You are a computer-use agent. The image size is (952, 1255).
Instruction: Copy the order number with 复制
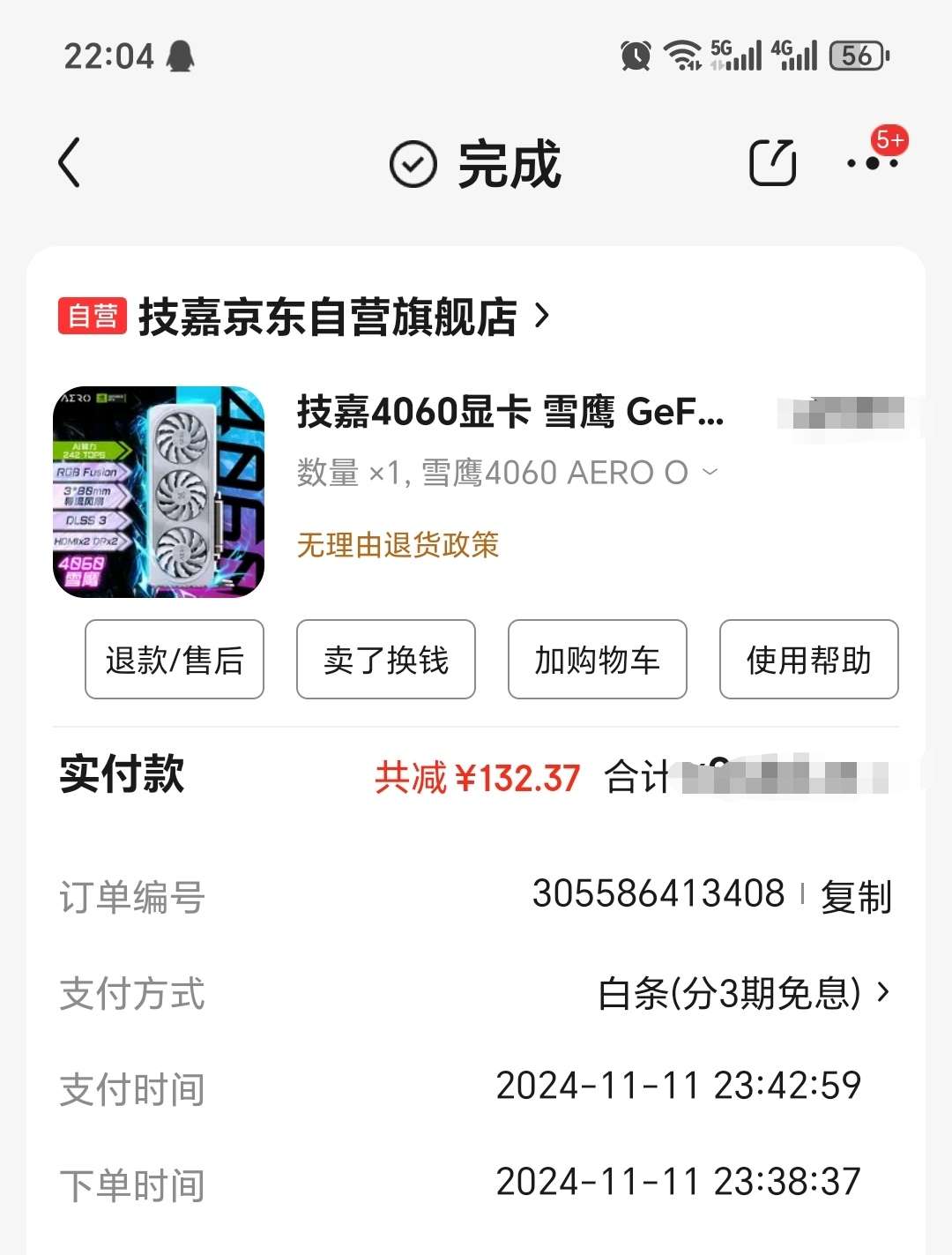point(856,896)
